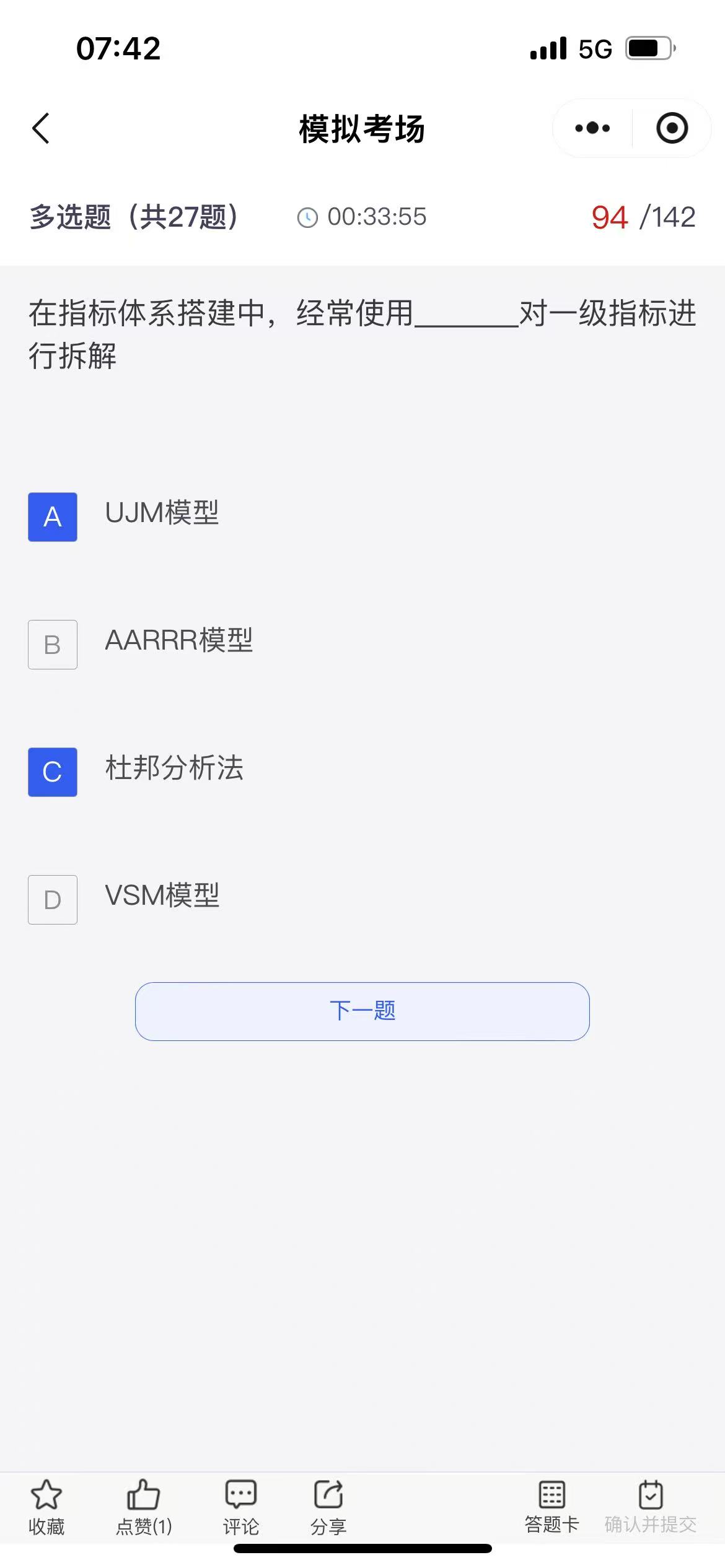The height and width of the screenshot is (1568, 725).
Task: Select option B AARRR模型
Action: [53, 645]
